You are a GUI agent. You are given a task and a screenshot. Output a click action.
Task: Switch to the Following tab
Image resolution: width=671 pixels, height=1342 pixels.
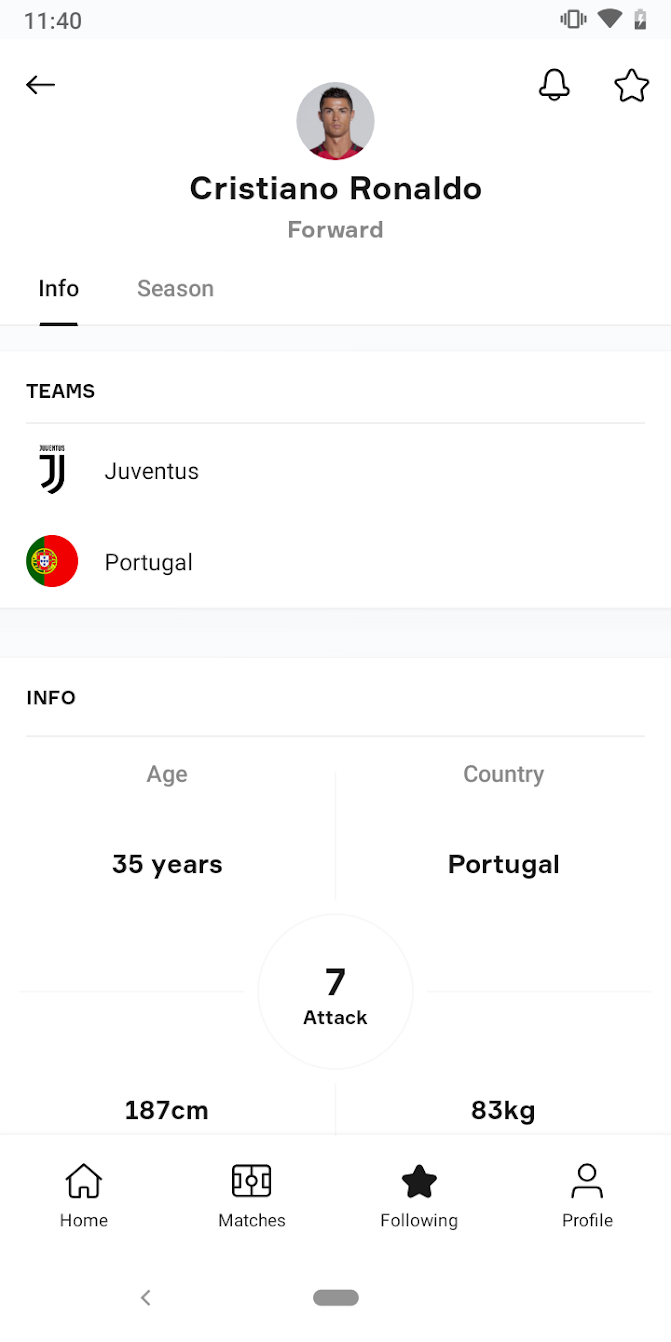[x=419, y=1196]
